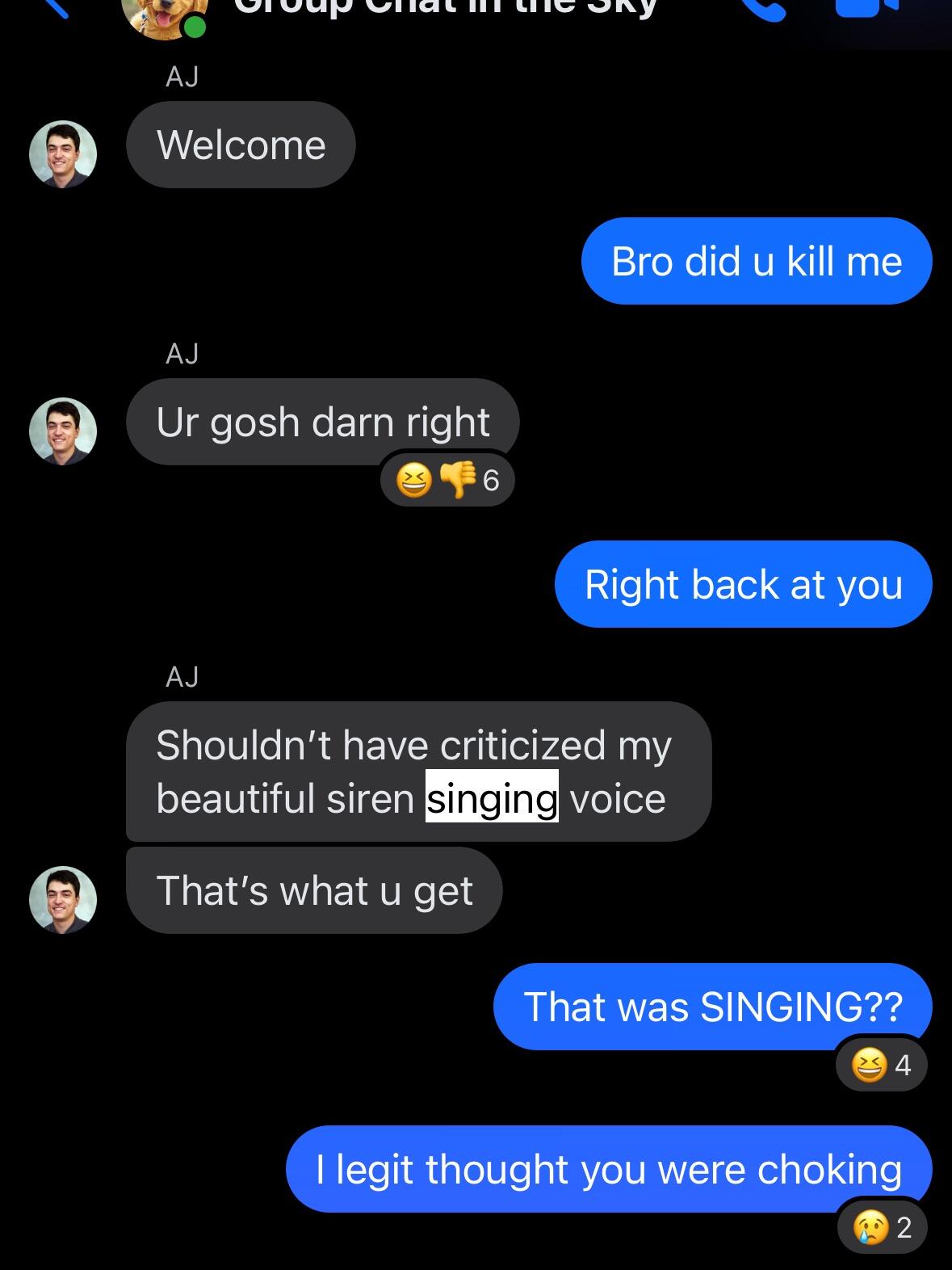Viewport: 952px width, 1270px height.
Task: Show reactions on "I legit thought you were choking"
Action: tap(883, 1227)
